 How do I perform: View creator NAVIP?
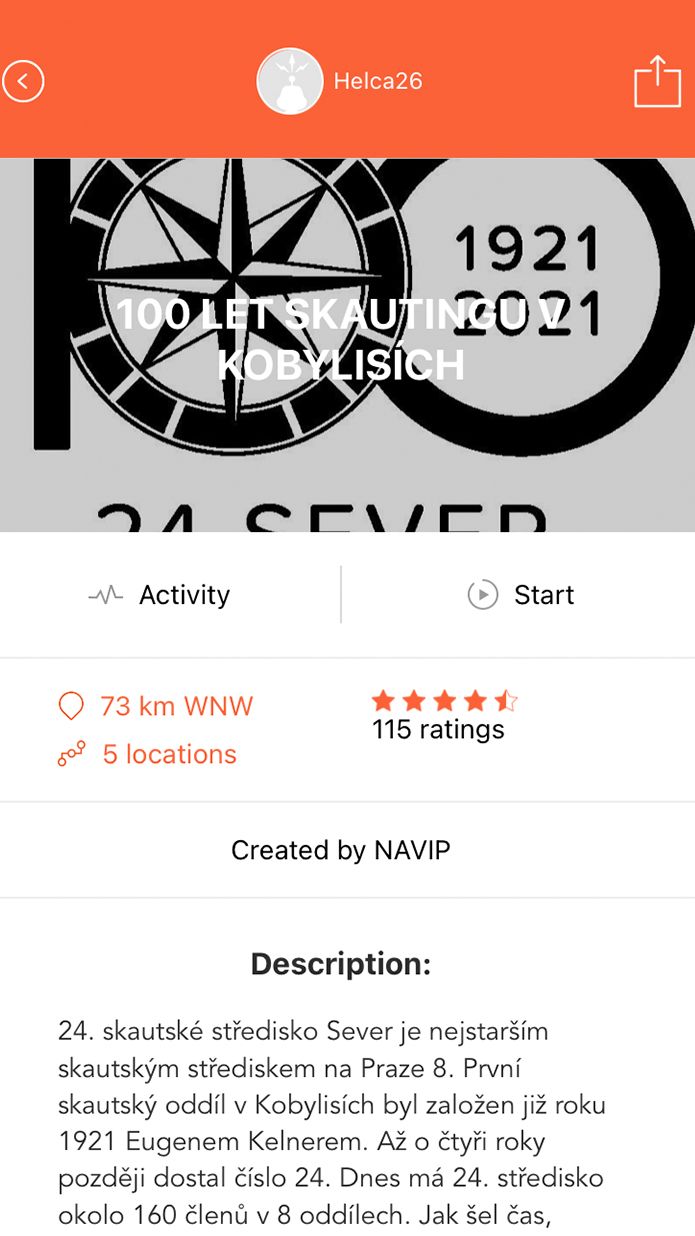pos(341,850)
